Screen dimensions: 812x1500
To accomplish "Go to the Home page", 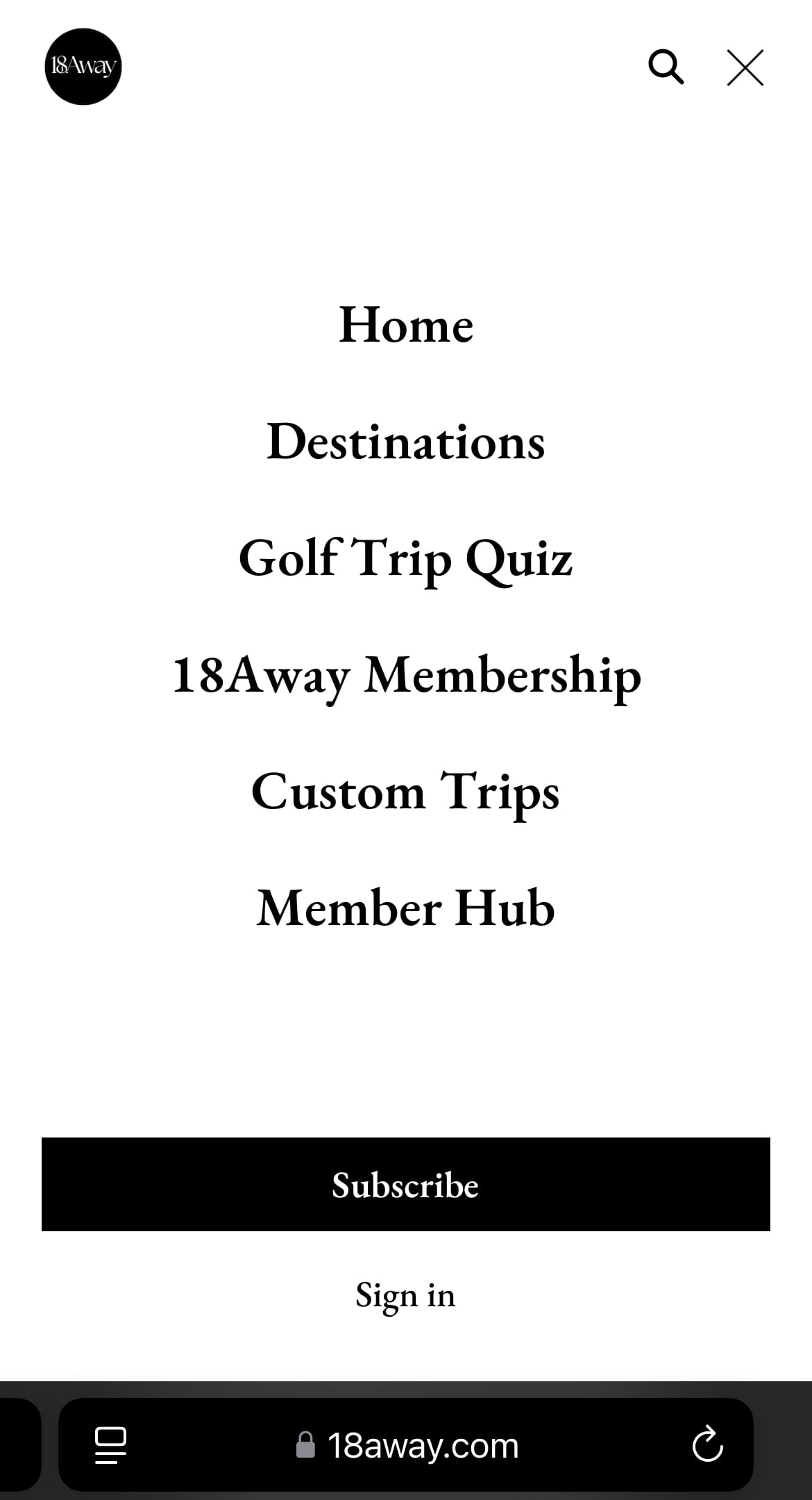I will (x=406, y=325).
